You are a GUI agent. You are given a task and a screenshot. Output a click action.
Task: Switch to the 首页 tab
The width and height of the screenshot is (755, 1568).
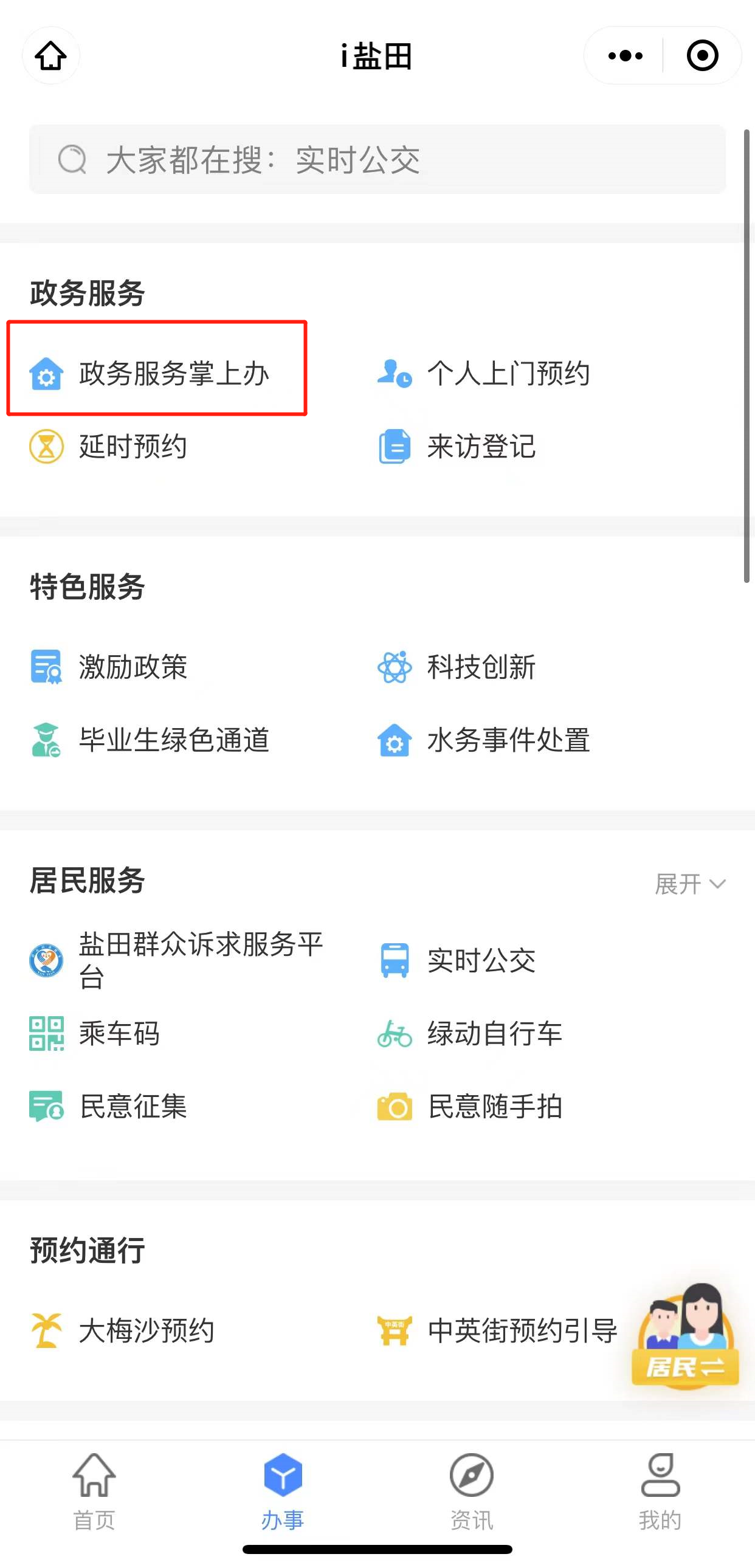pos(94,1491)
